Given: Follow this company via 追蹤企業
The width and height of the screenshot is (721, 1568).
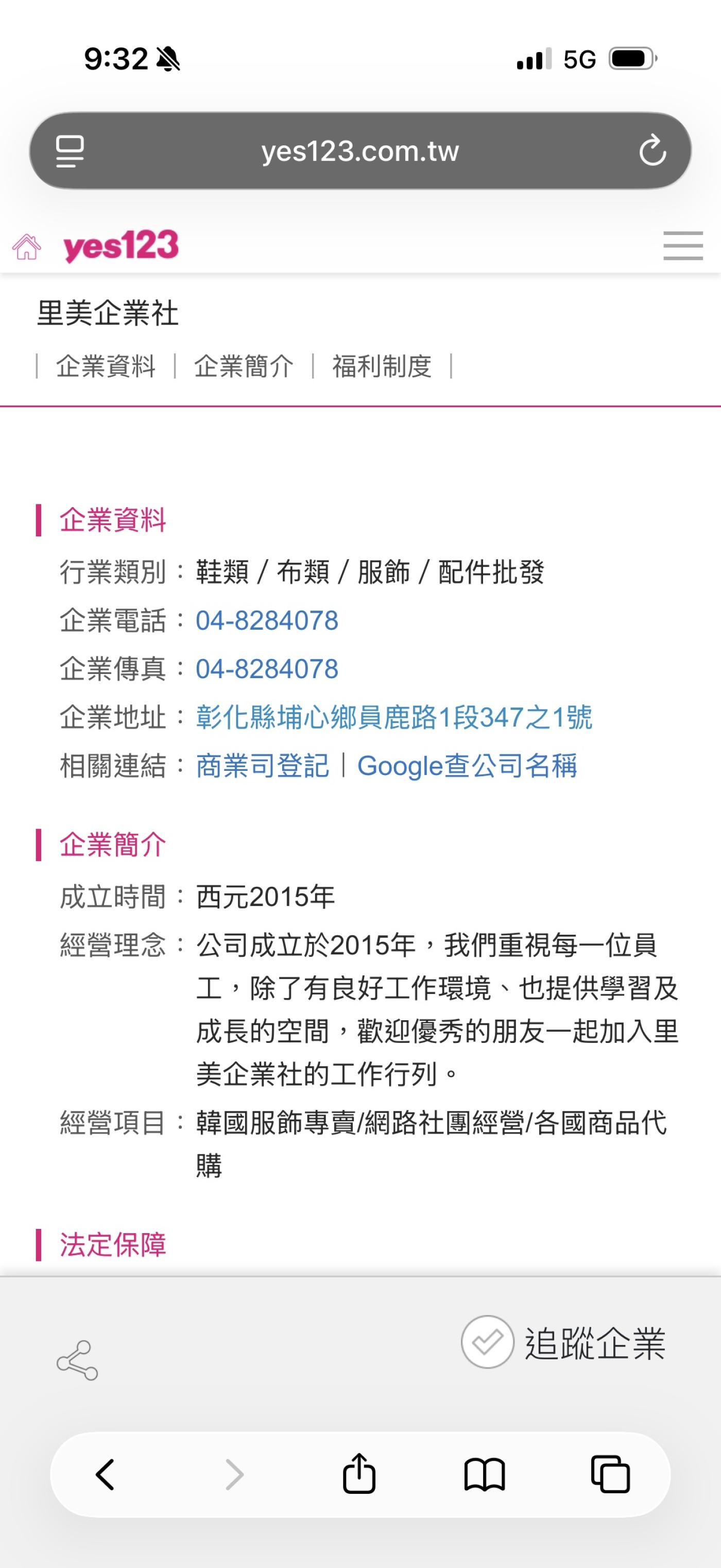Looking at the screenshot, I should coord(563,1342).
